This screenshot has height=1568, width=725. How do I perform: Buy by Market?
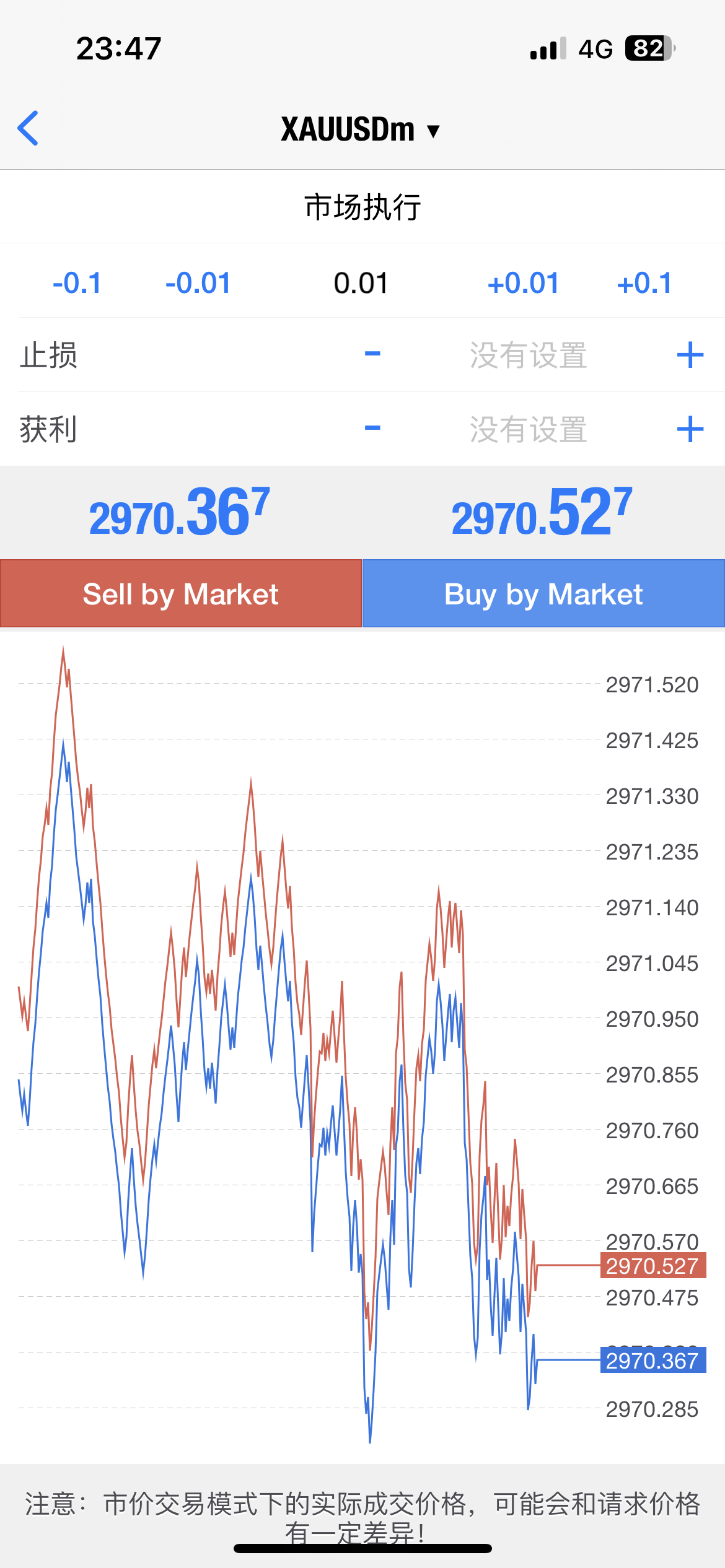543,593
